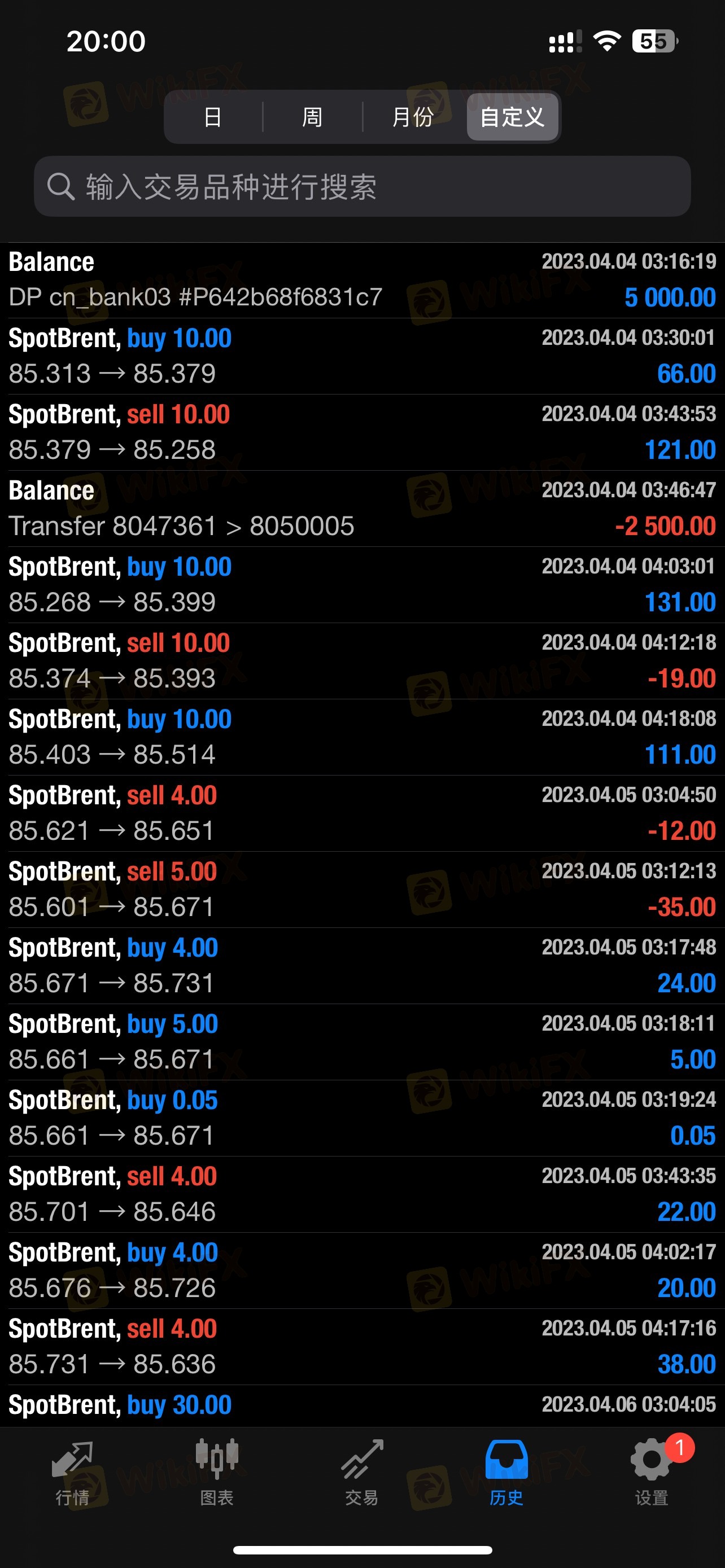Open the SpotBrent buy trade with 131.00 profit
The width and height of the screenshot is (725, 1568).
coord(362,584)
